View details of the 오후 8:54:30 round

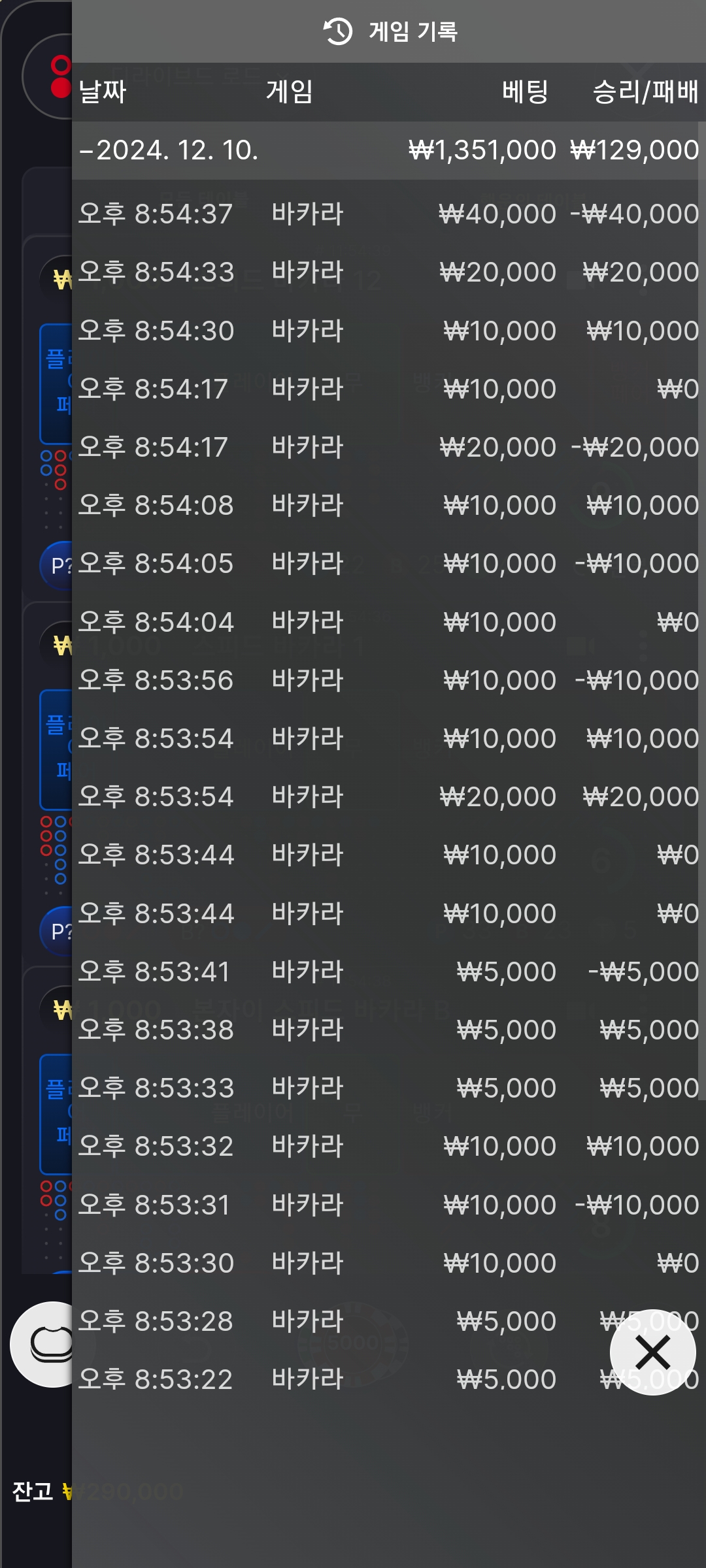[x=389, y=331]
